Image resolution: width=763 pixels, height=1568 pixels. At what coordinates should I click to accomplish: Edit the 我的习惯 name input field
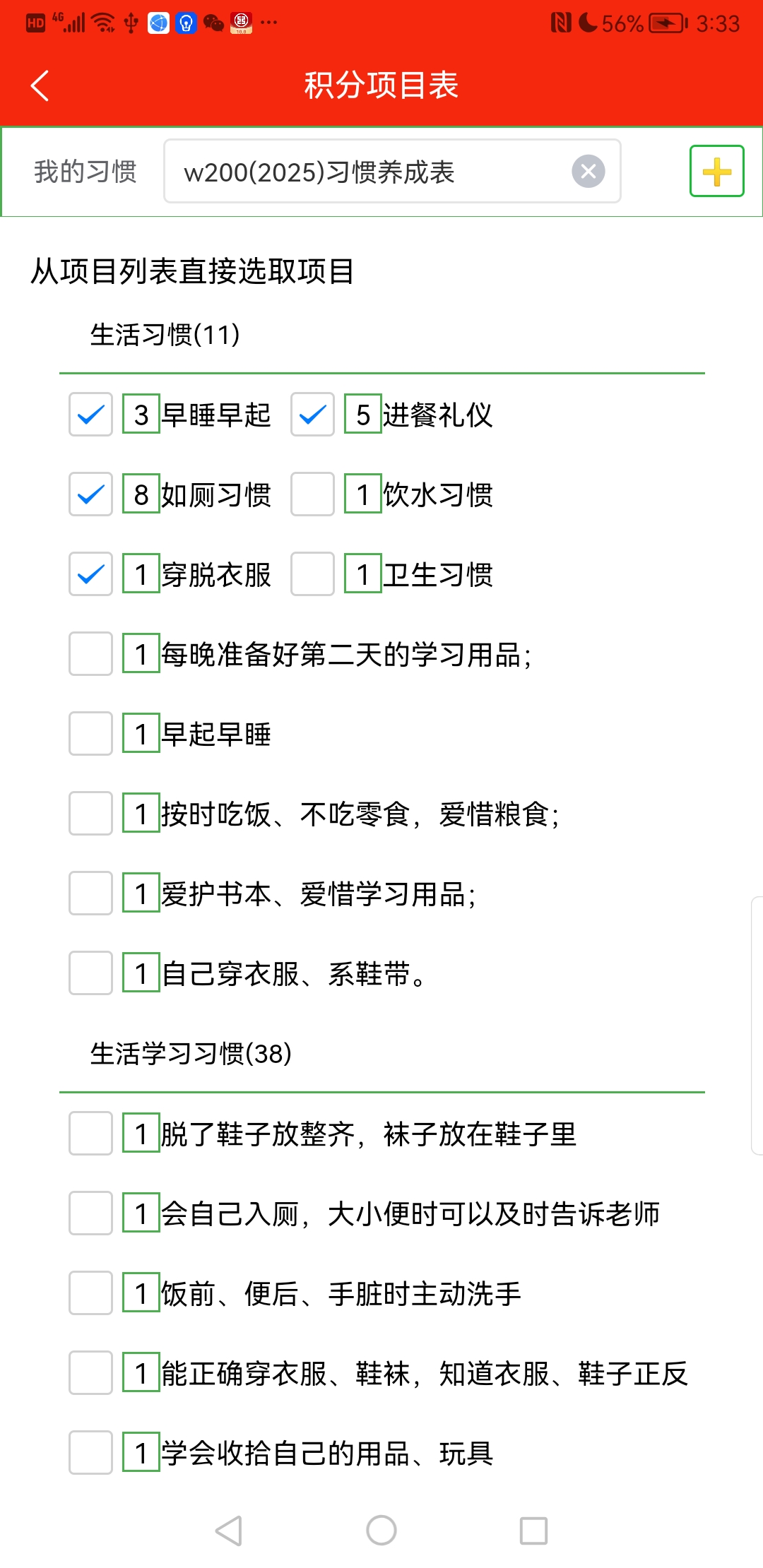(x=367, y=172)
